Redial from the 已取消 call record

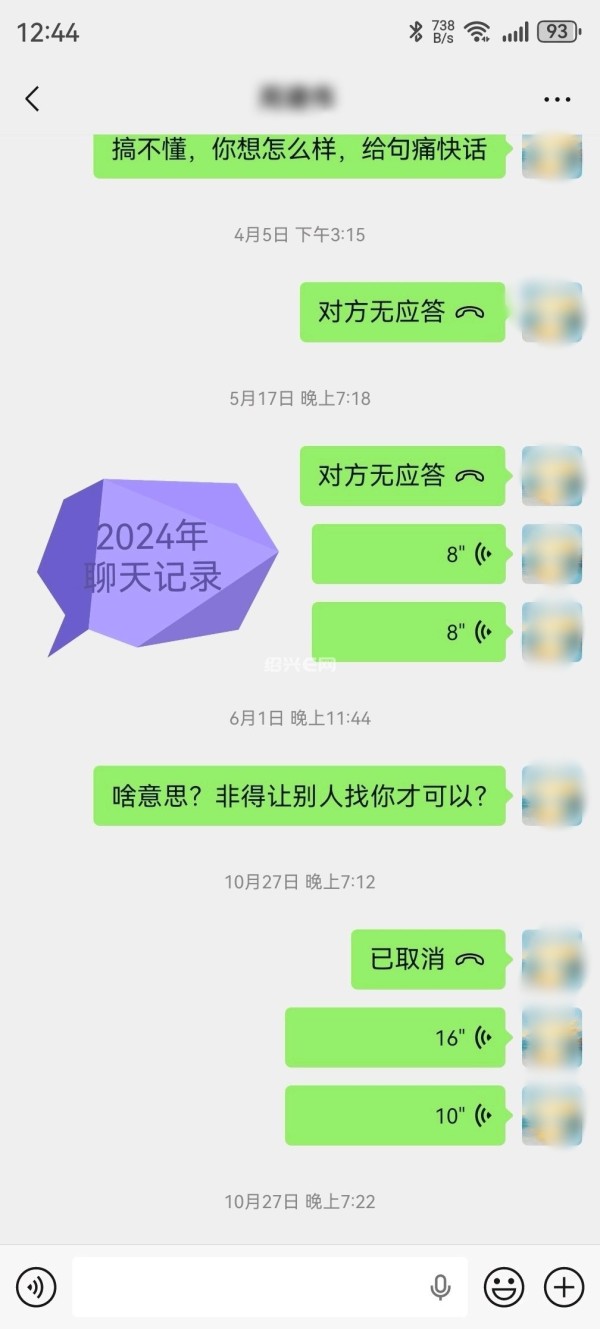click(428, 959)
